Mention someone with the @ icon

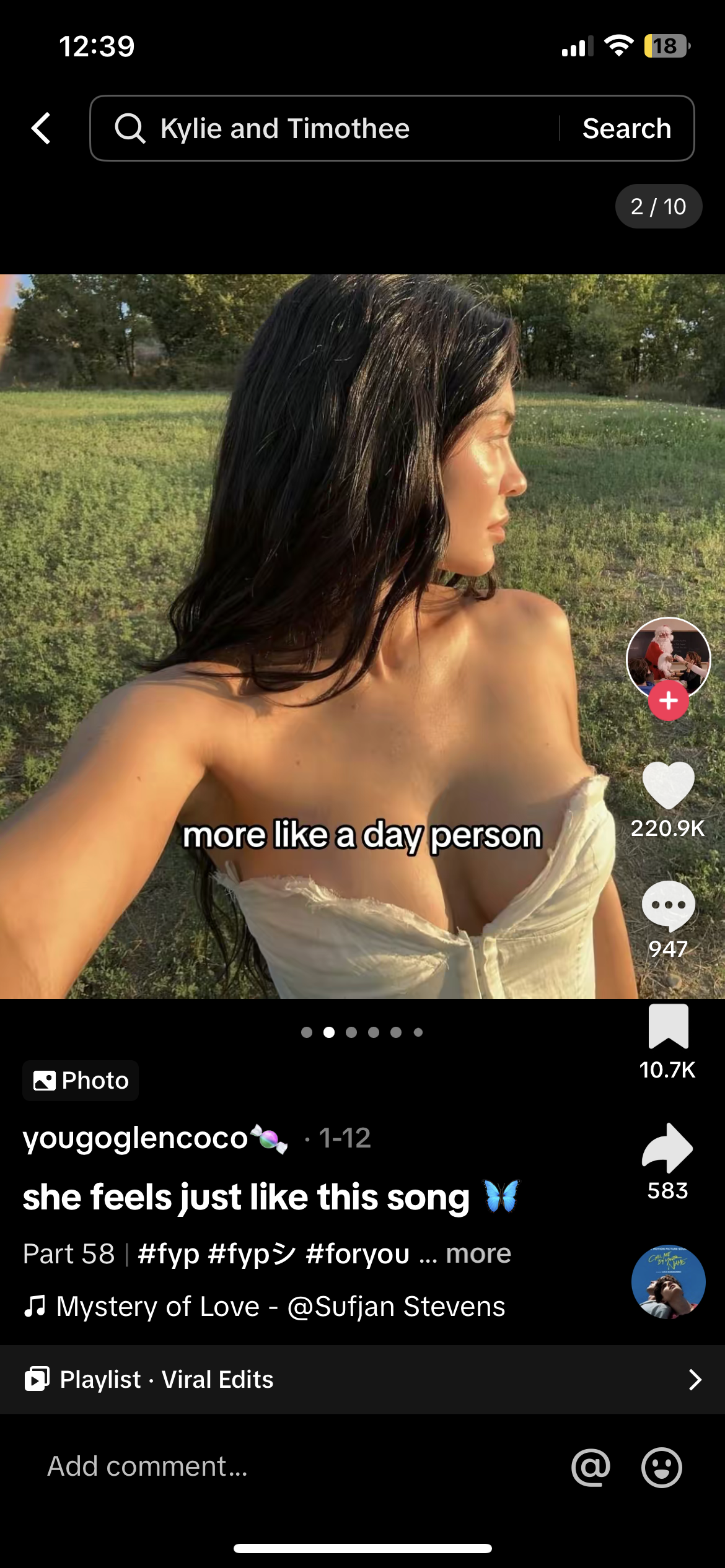[591, 1466]
